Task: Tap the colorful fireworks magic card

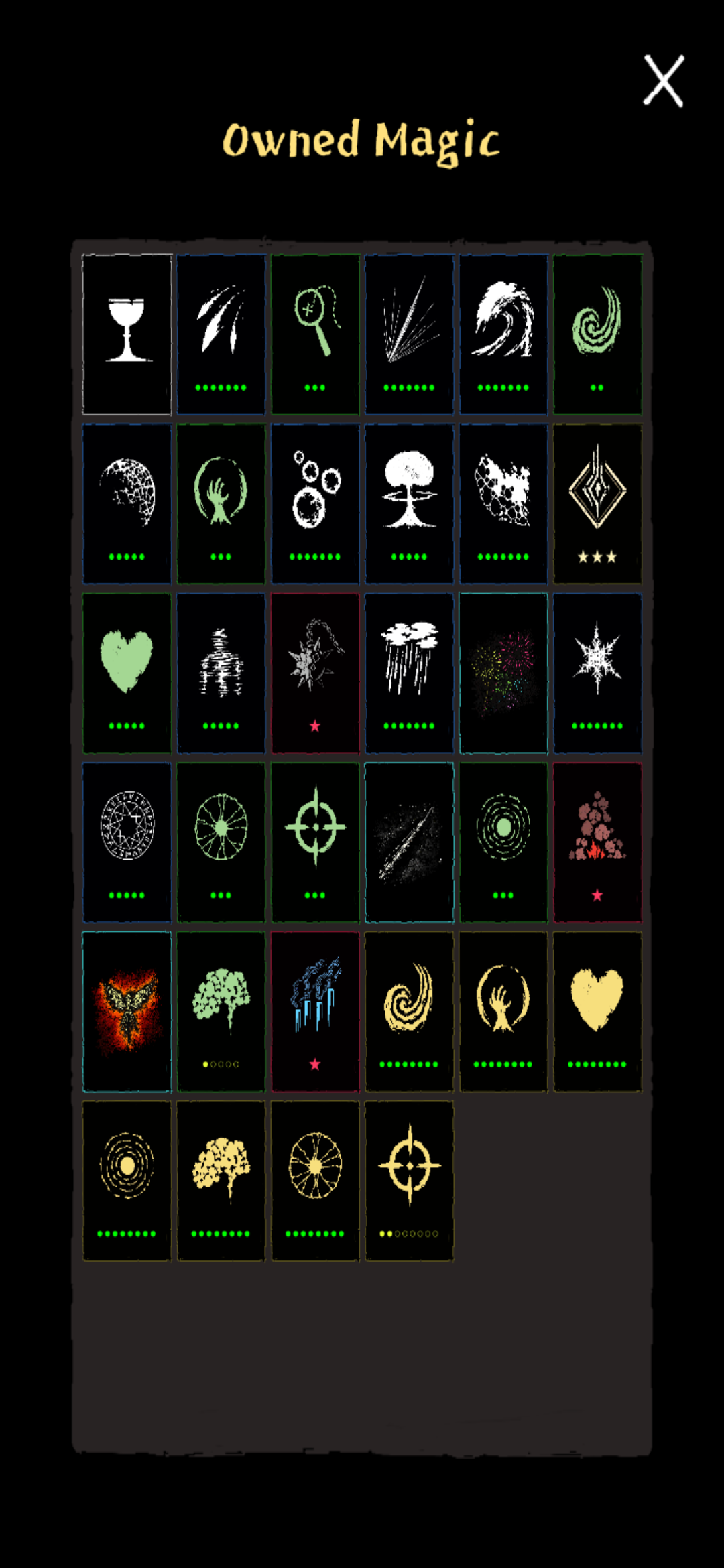Action: point(503,672)
